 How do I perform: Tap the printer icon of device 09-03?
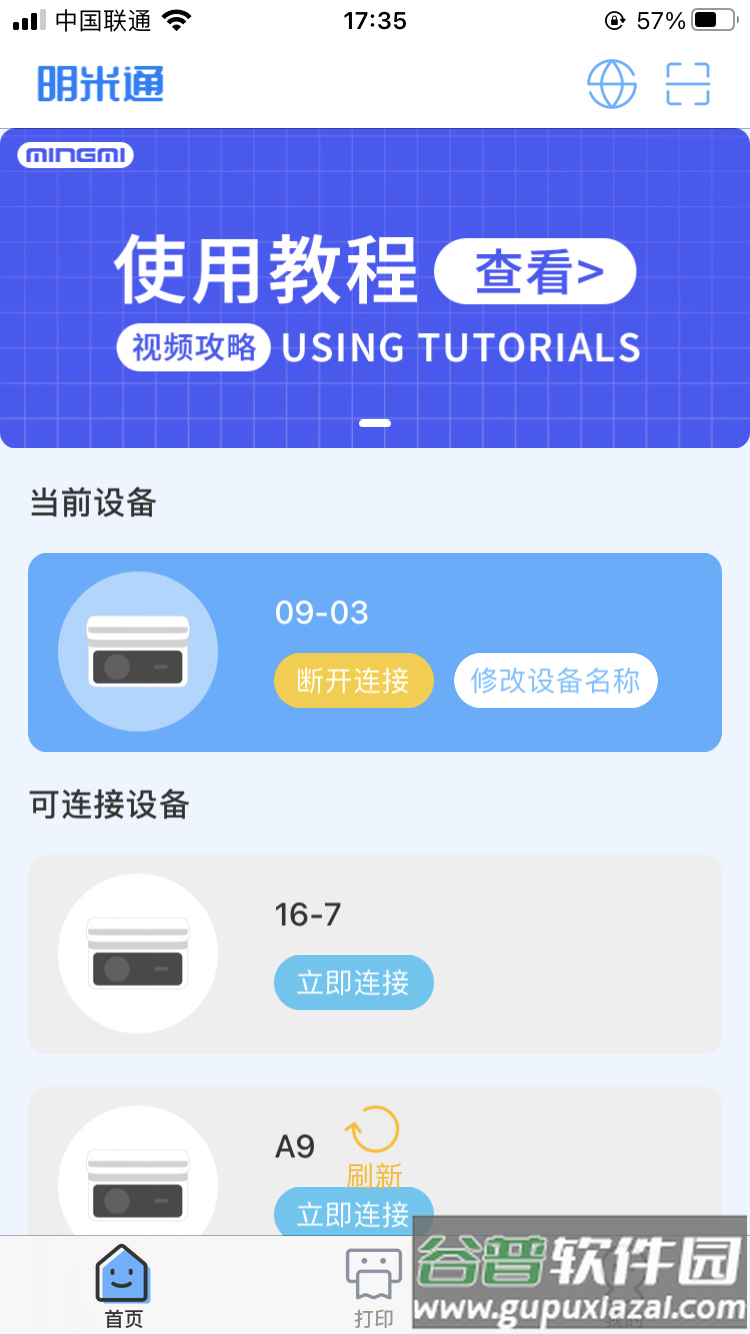tap(138, 652)
